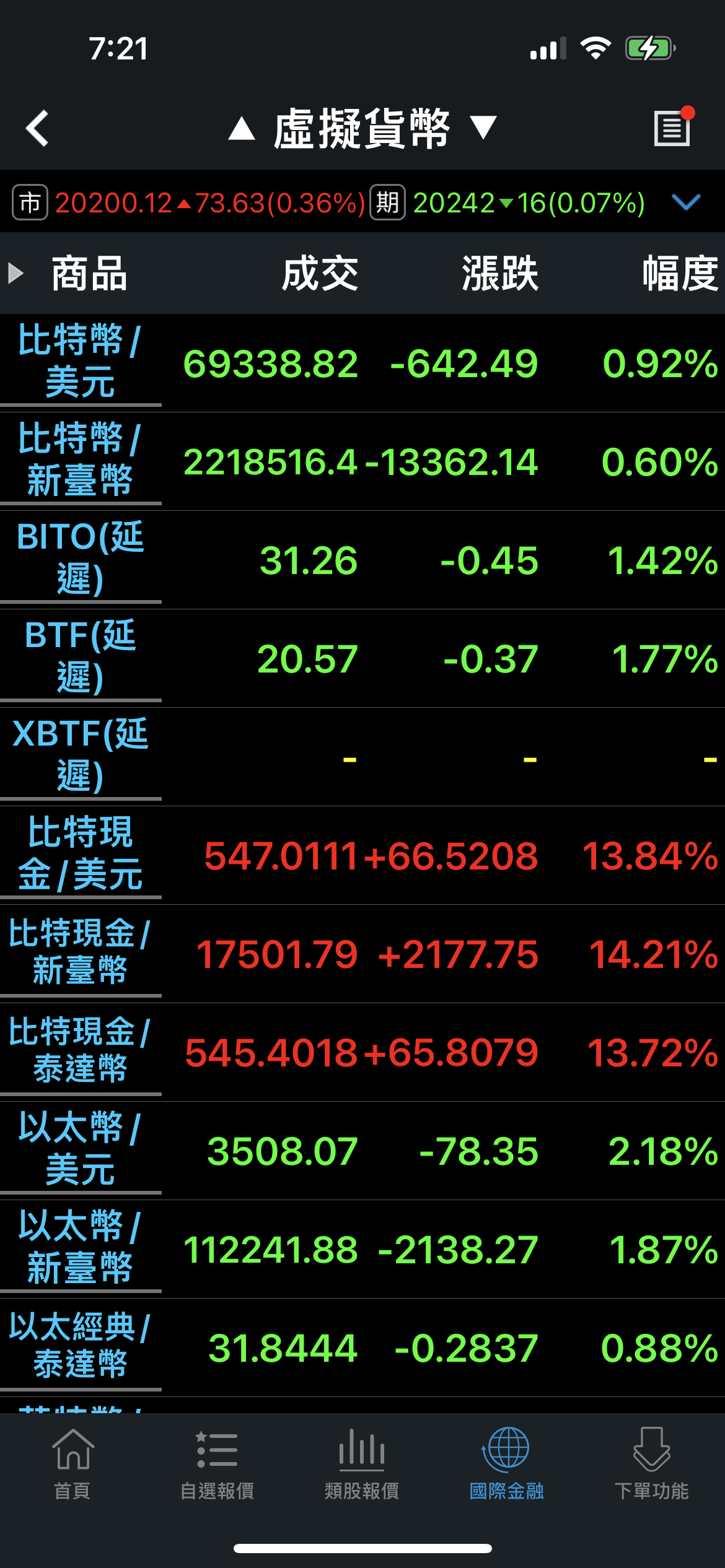Expand the market index ticker chevron
This screenshot has height=1568, width=725.
pyautogui.click(x=685, y=202)
